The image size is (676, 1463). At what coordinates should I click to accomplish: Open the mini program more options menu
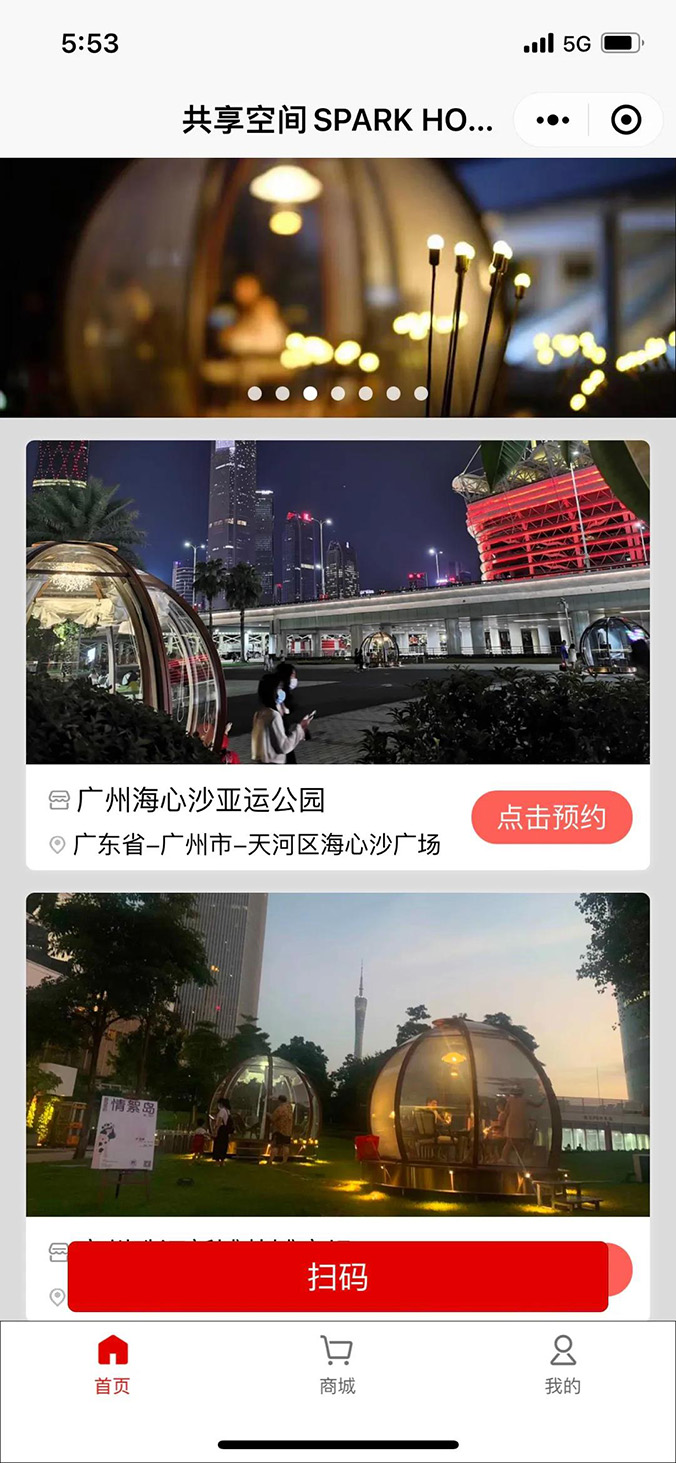coord(553,120)
